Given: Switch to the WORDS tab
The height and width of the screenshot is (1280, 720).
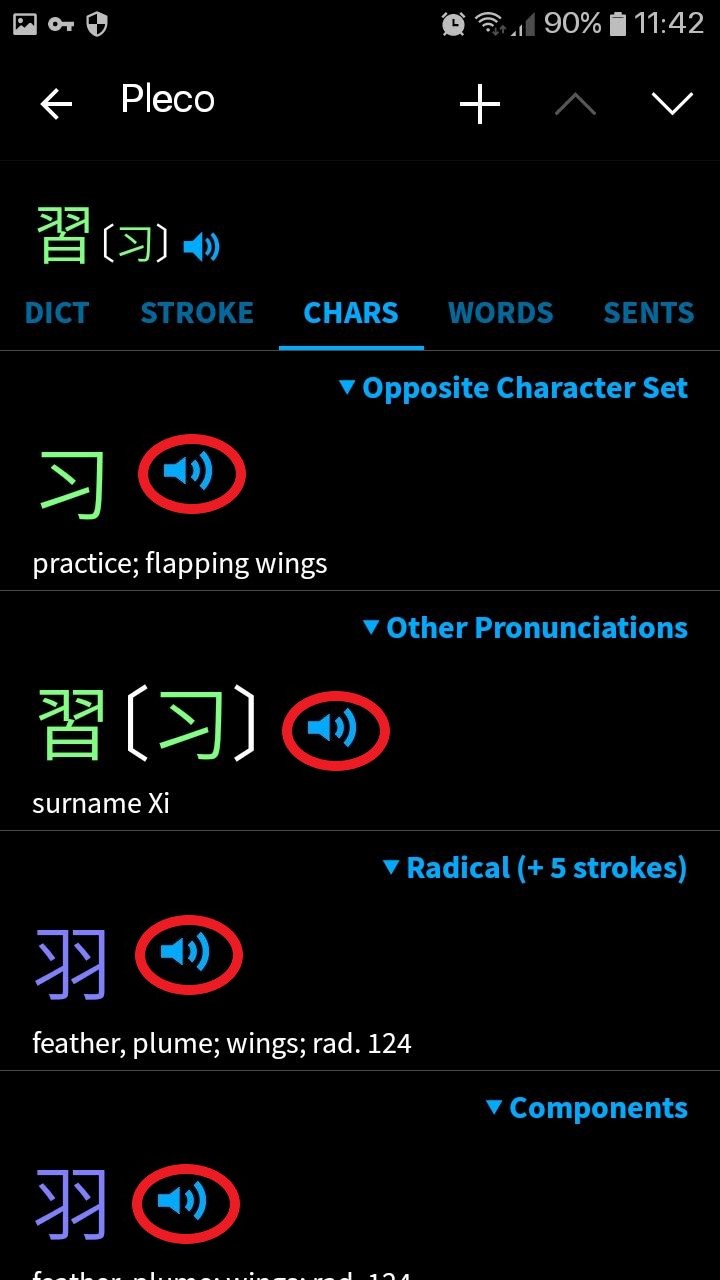Looking at the screenshot, I should [x=501, y=313].
